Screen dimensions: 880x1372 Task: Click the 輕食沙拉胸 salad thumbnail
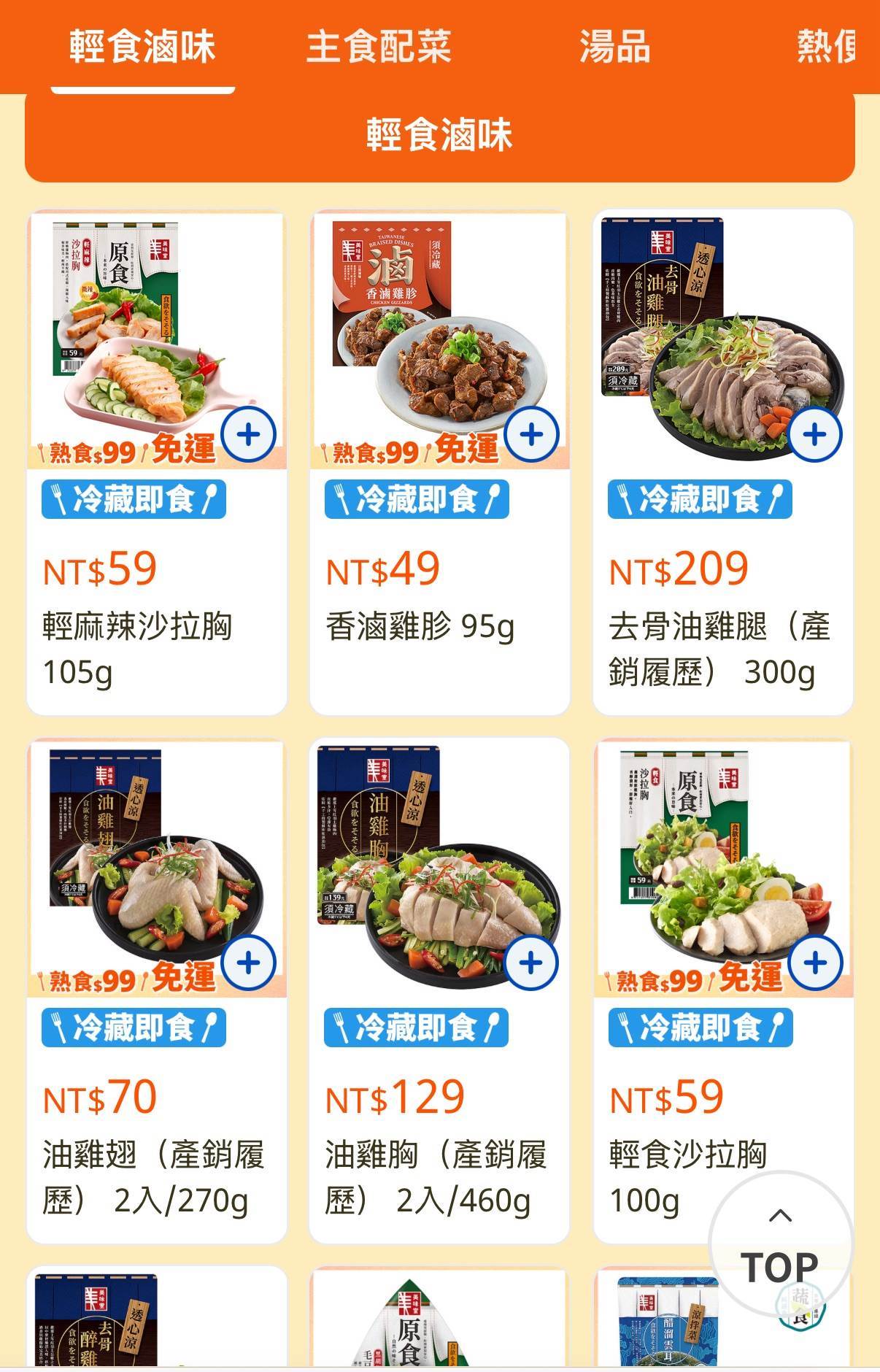(x=722, y=854)
